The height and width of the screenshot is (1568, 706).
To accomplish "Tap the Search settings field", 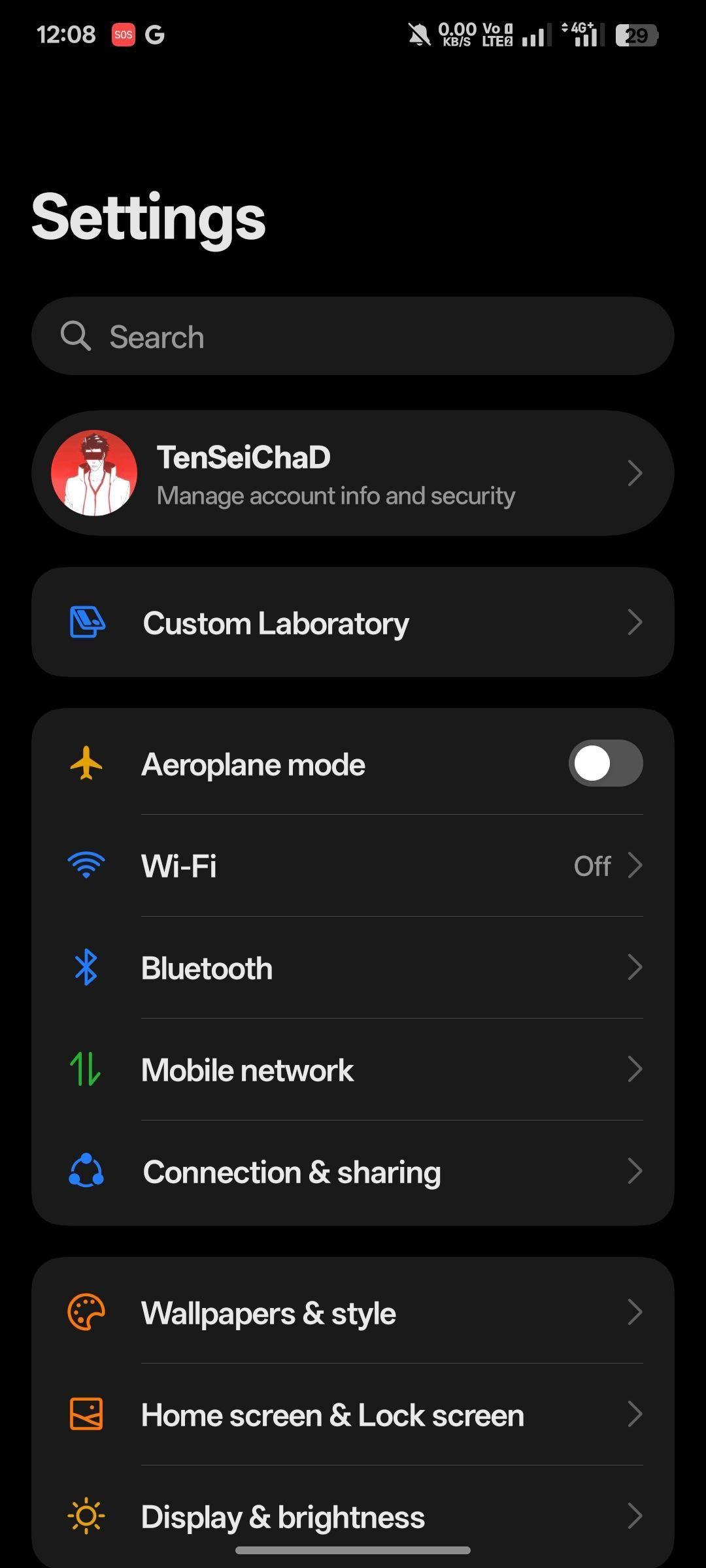I will click(353, 336).
